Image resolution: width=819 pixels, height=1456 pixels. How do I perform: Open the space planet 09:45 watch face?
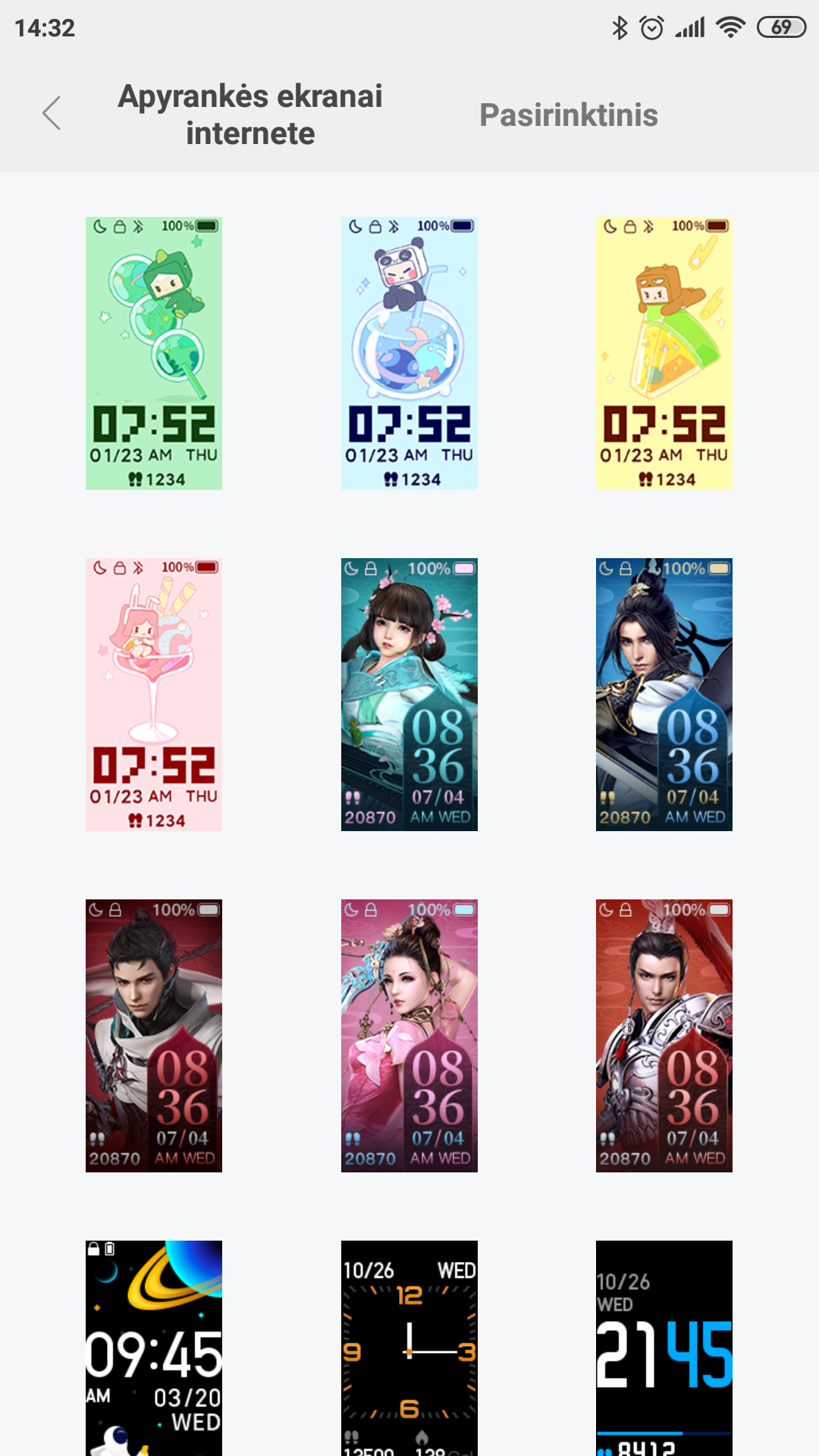pos(154,1348)
